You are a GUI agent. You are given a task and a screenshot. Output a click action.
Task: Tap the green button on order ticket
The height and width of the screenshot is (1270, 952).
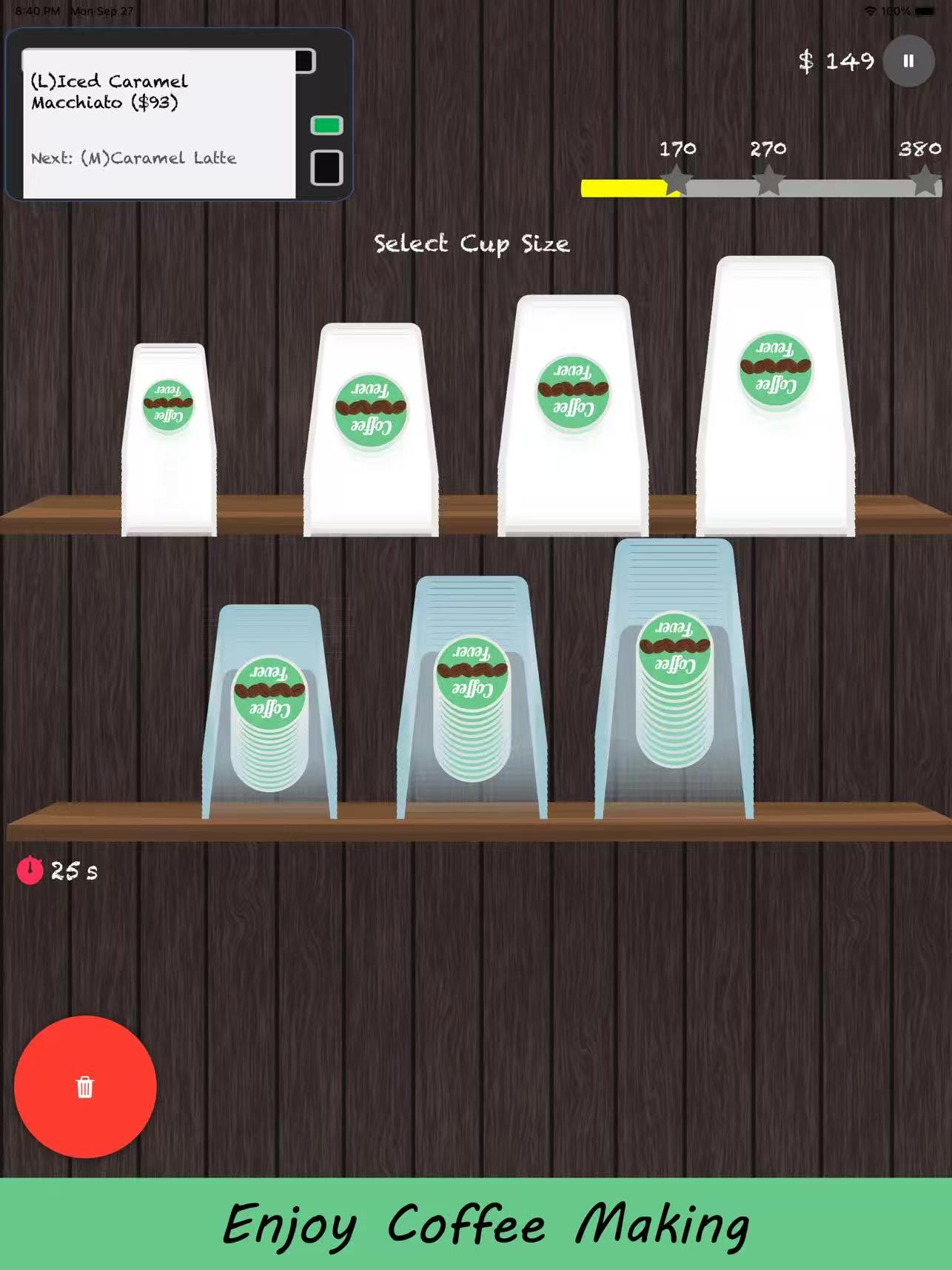click(x=326, y=126)
